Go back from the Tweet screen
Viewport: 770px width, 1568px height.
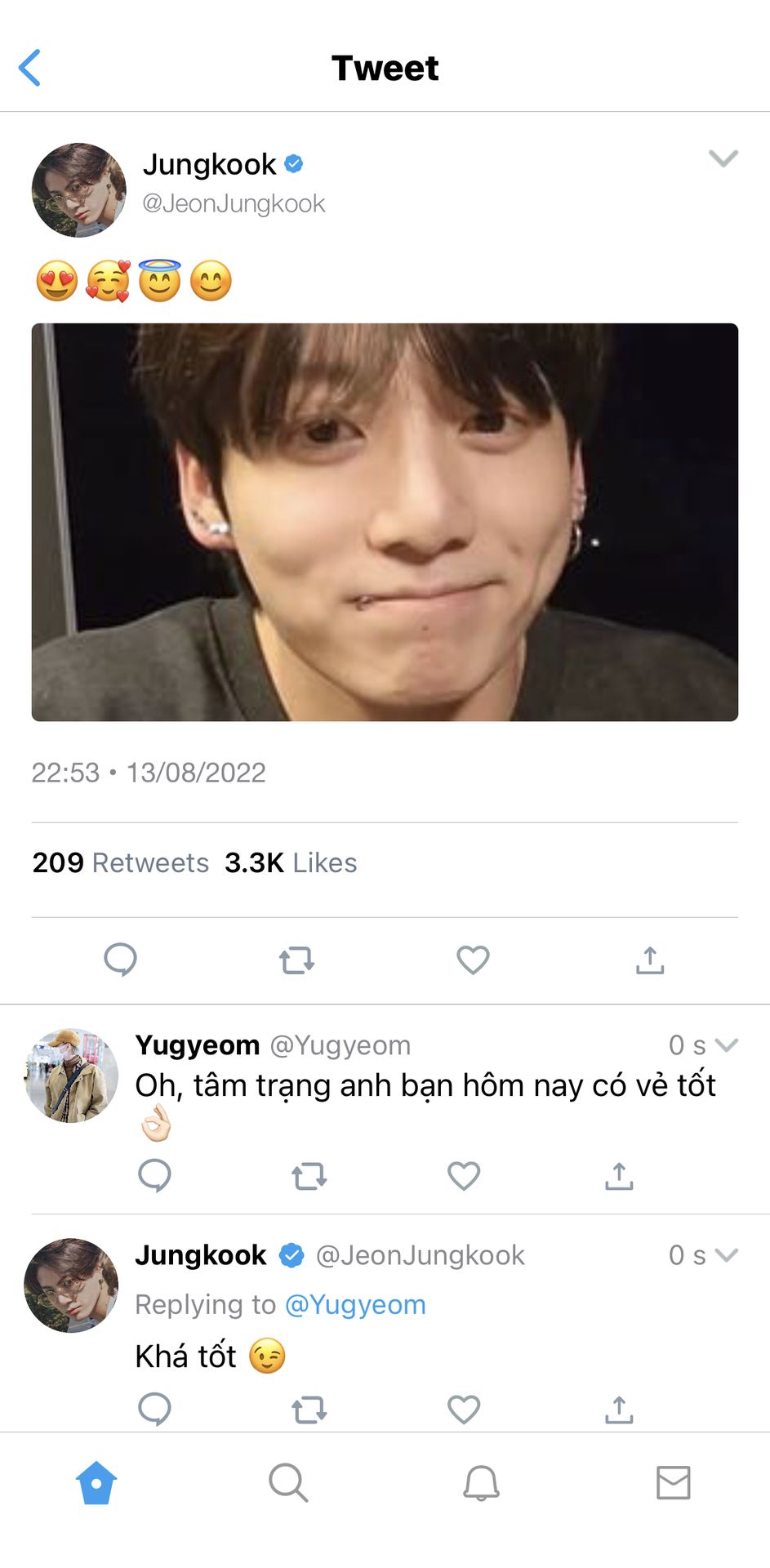click(x=30, y=68)
